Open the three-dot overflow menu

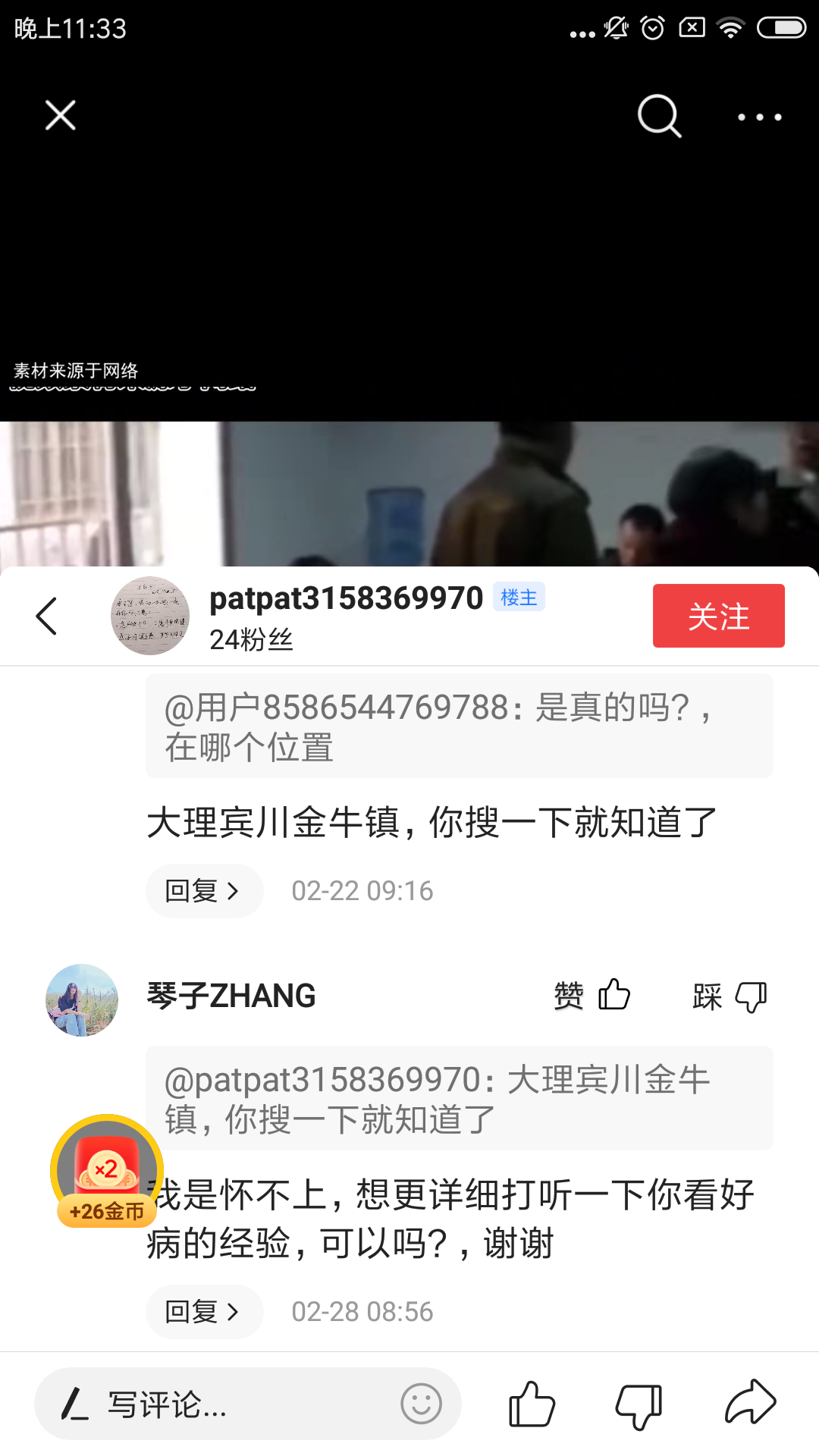tap(760, 118)
